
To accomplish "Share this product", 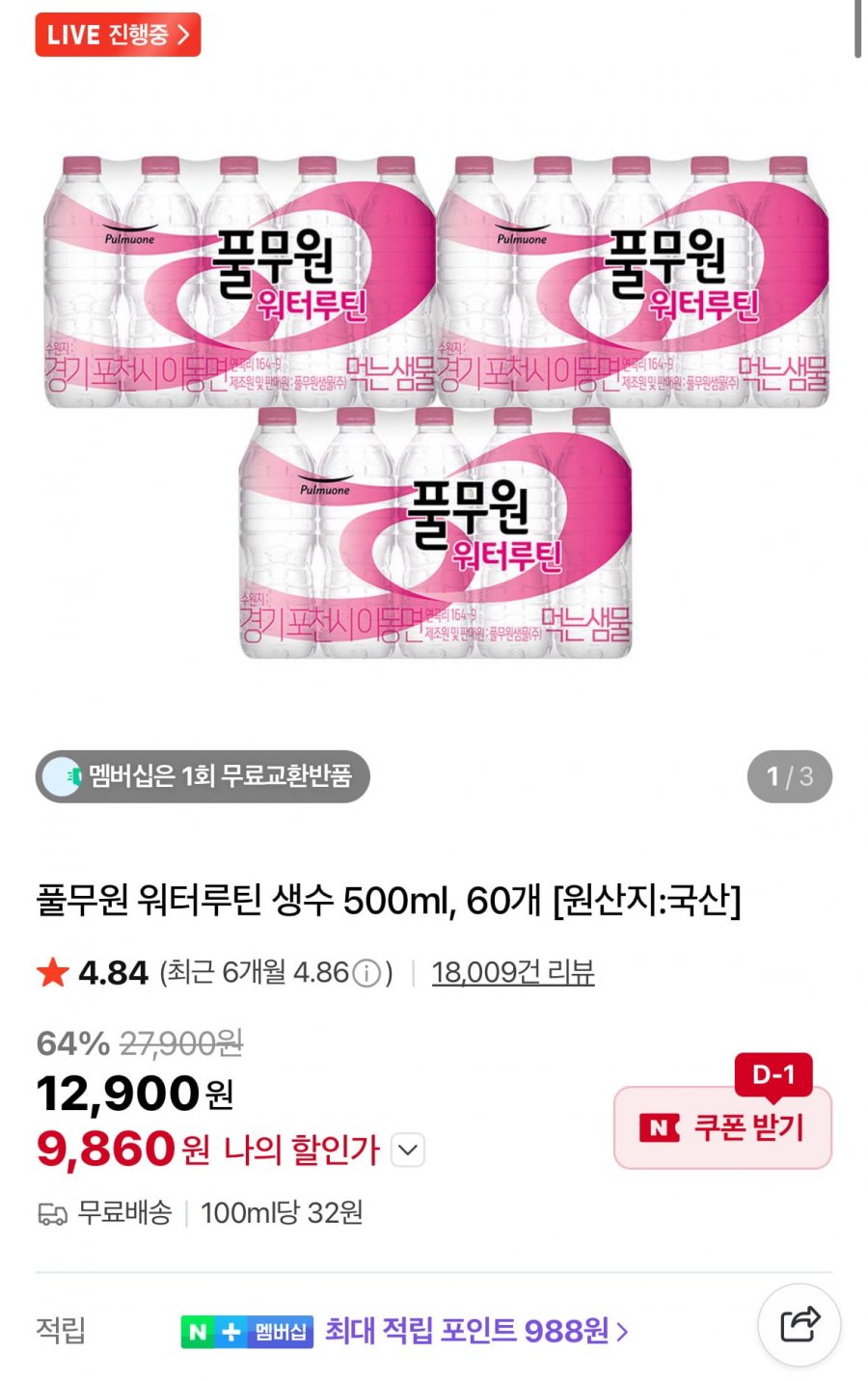I will click(x=799, y=1325).
